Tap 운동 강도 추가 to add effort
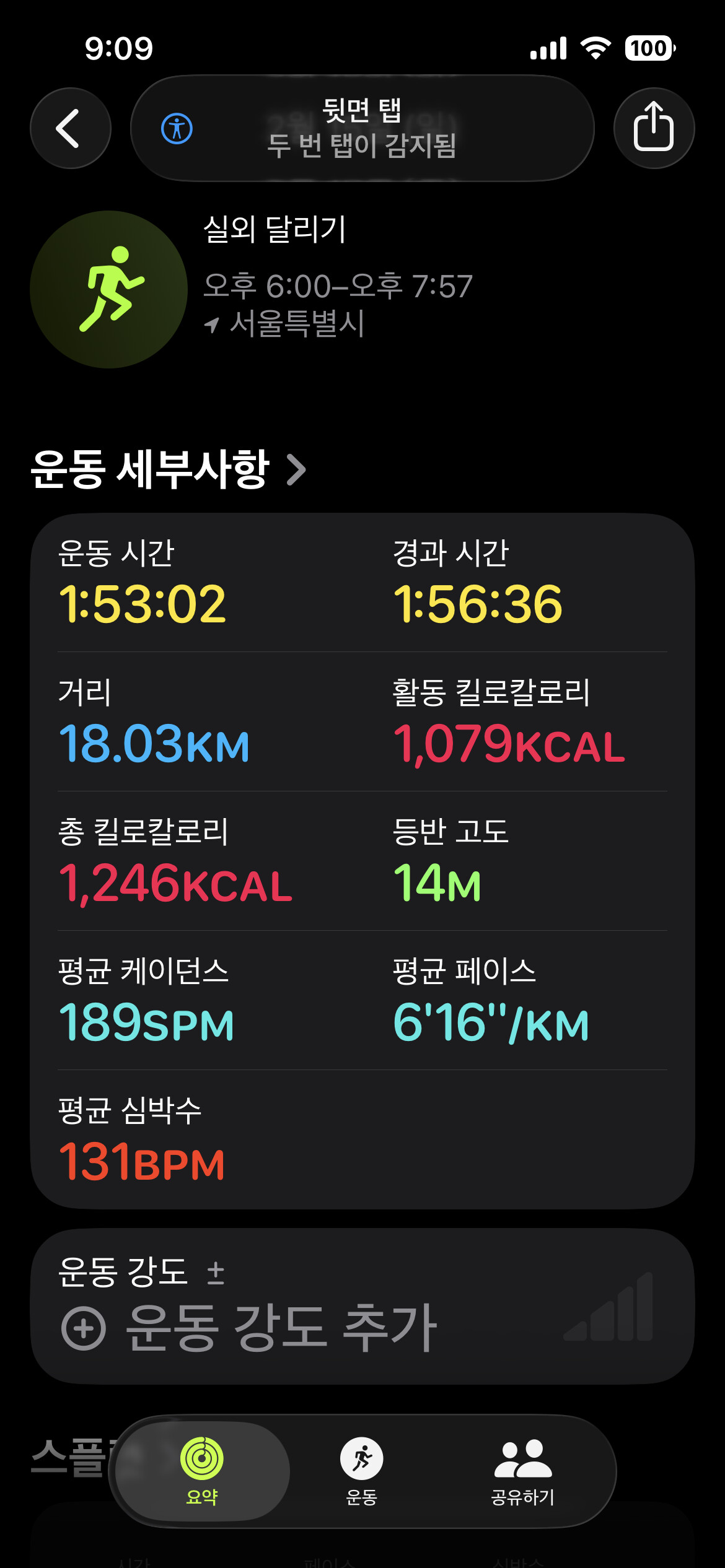The width and height of the screenshot is (725, 1568). [250, 1327]
